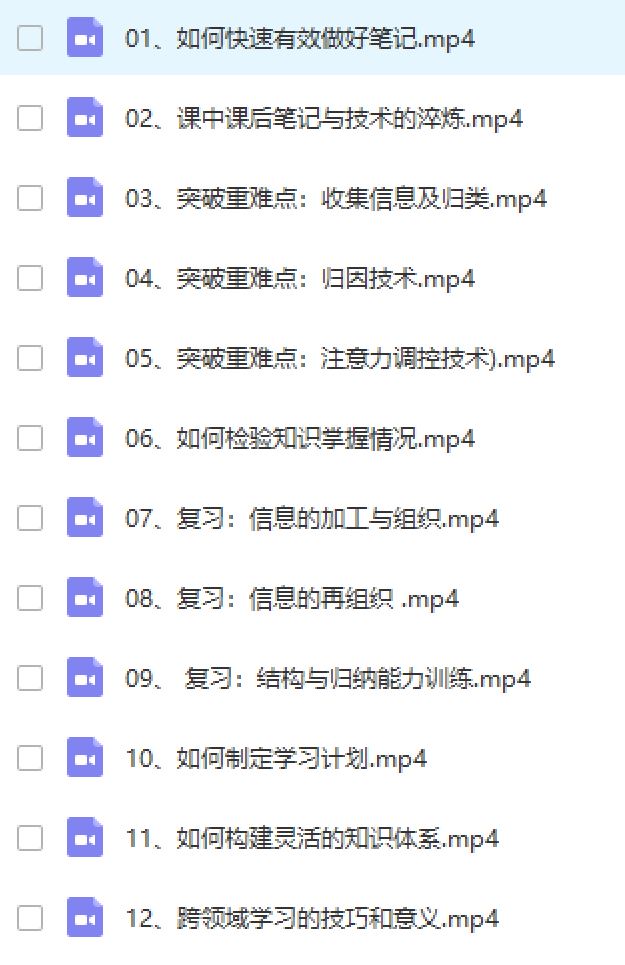This screenshot has width=625, height=965.
Task: Play 05、突破重难点：注意力调控技术).mp4
Action: pyautogui.click(x=339, y=359)
